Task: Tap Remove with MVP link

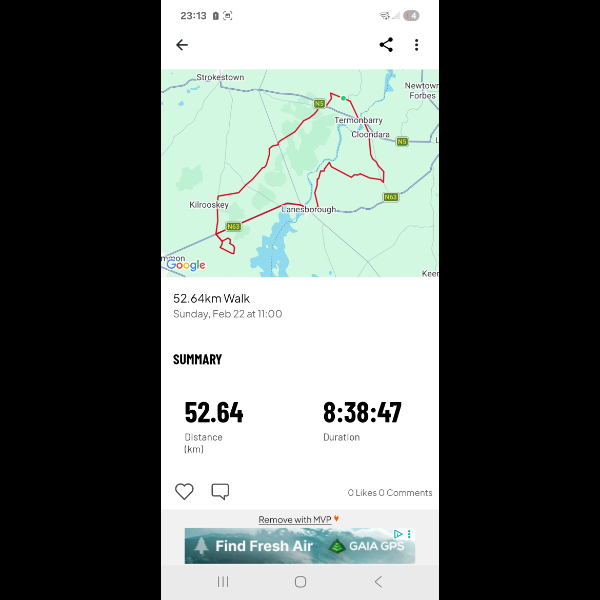Action: click(x=297, y=520)
